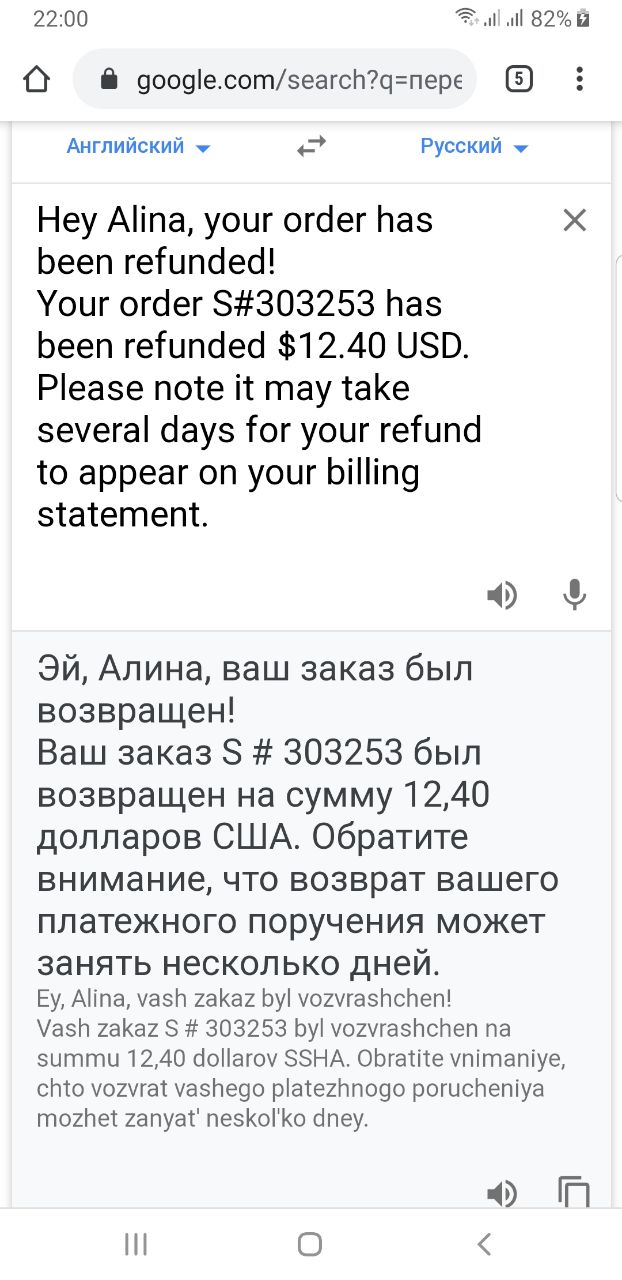Start voice input with the microphone
The width and height of the screenshot is (622, 1280).
[x=574, y=596]
